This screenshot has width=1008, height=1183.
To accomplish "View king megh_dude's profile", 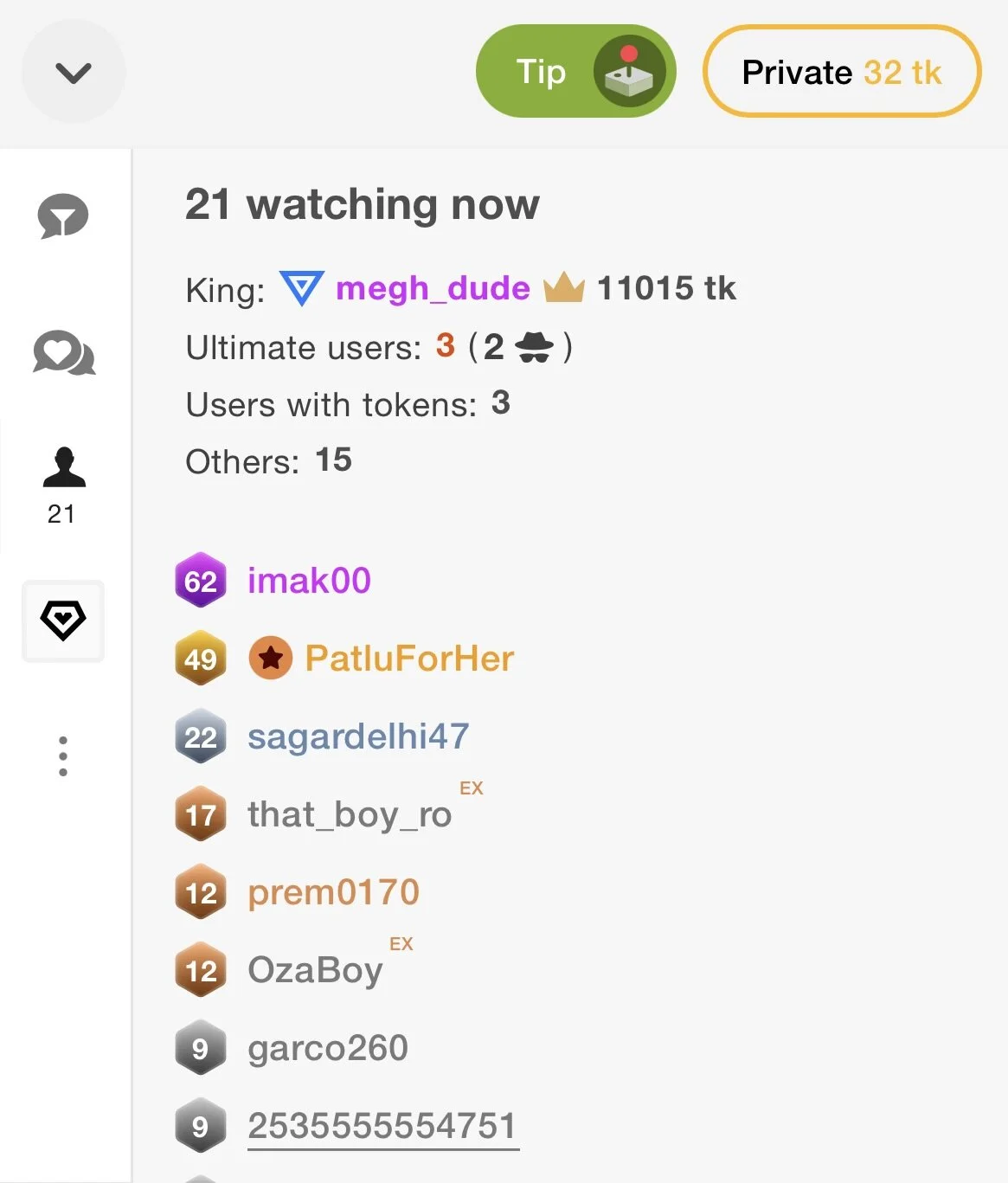I will pyautogui.click(x=432, y=288).
